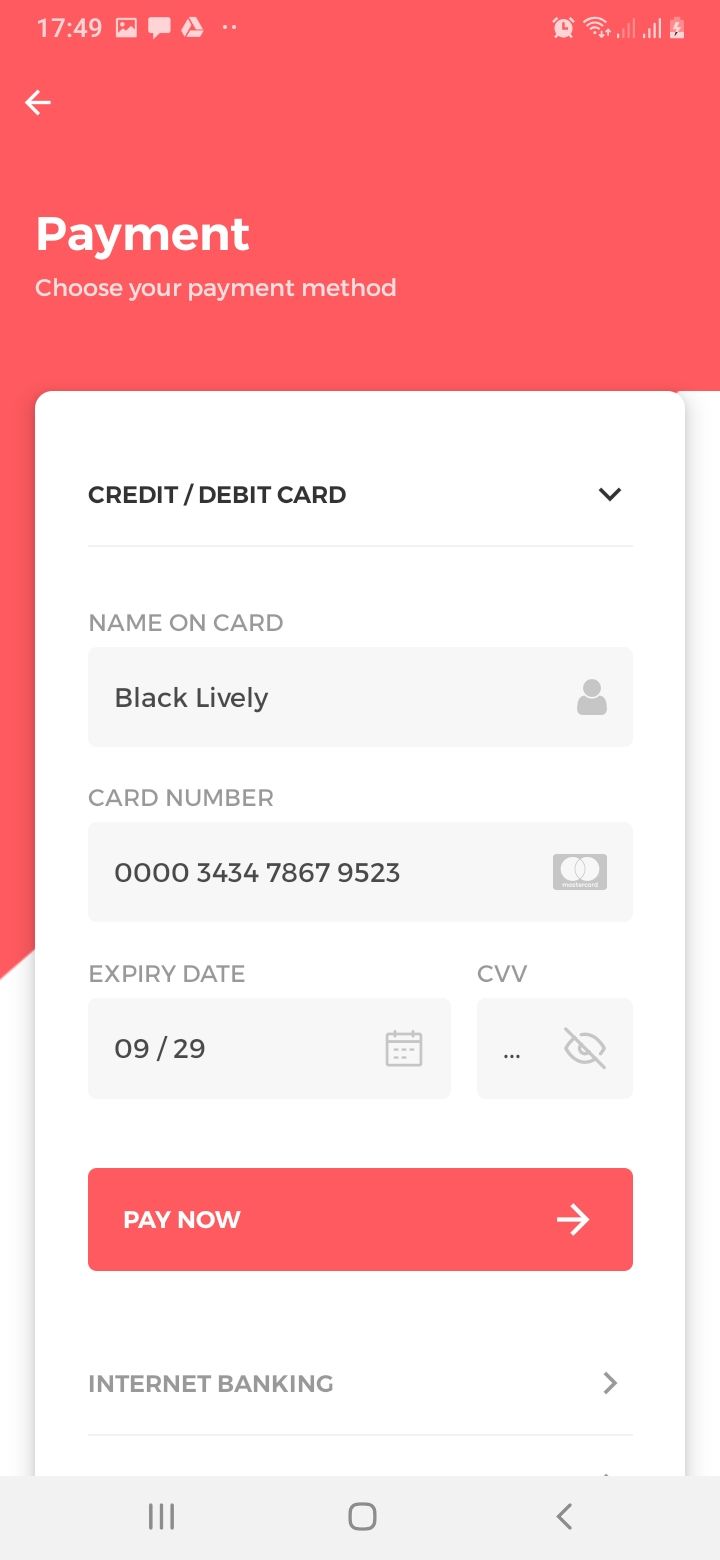
Task: Edit the card number field
Action: click(320, 872)
